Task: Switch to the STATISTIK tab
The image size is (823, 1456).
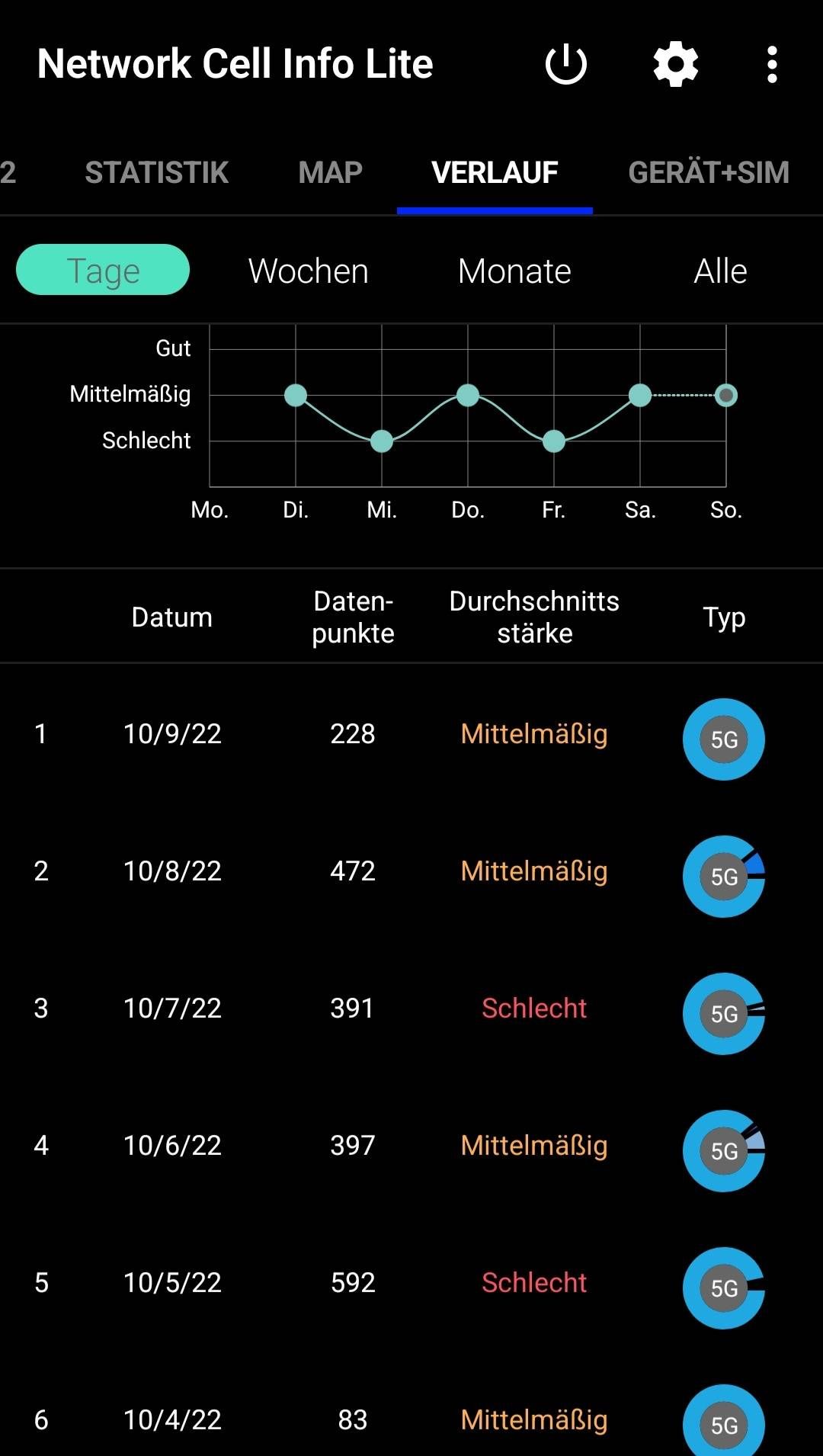Action: (x=157, y=173)
